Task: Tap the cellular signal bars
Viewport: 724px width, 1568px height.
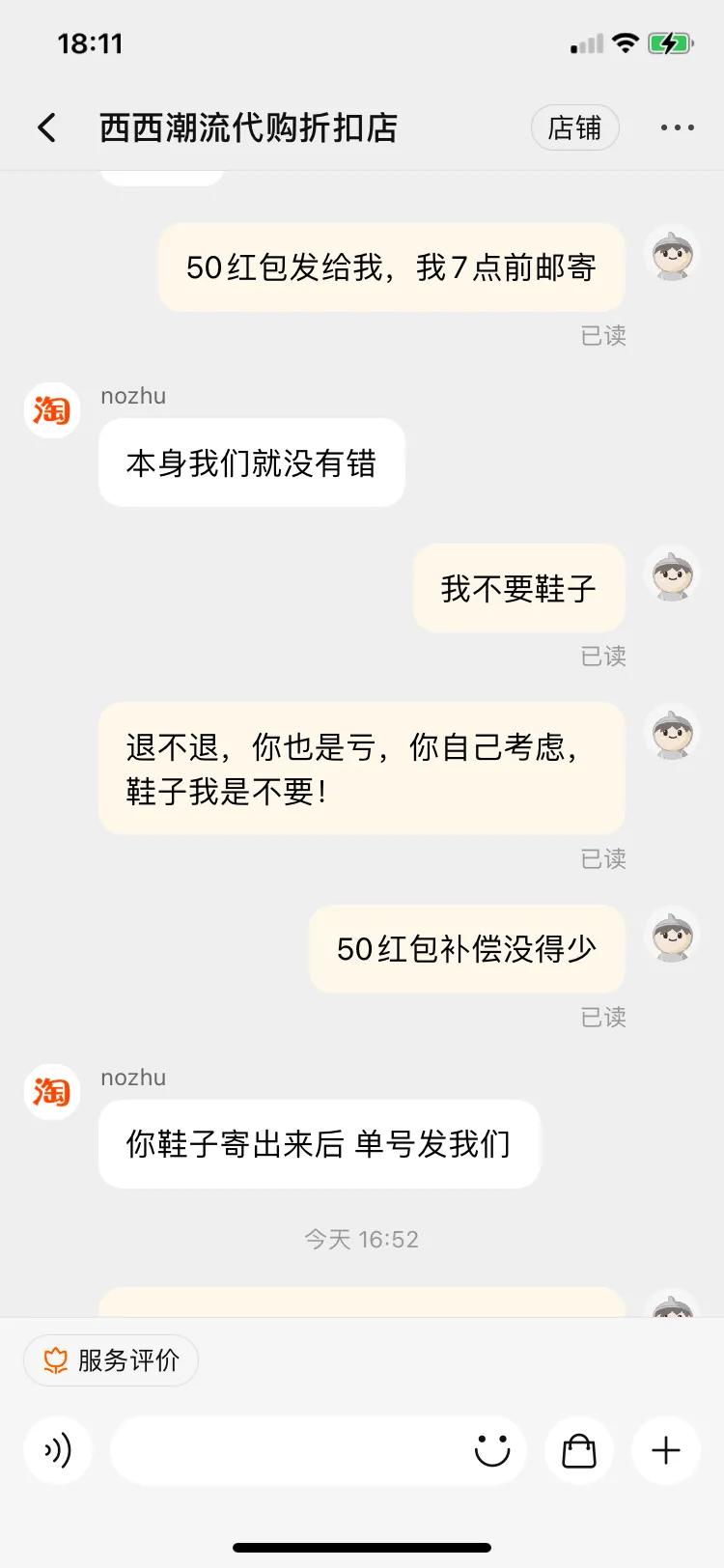Action: tap(586, 42)
